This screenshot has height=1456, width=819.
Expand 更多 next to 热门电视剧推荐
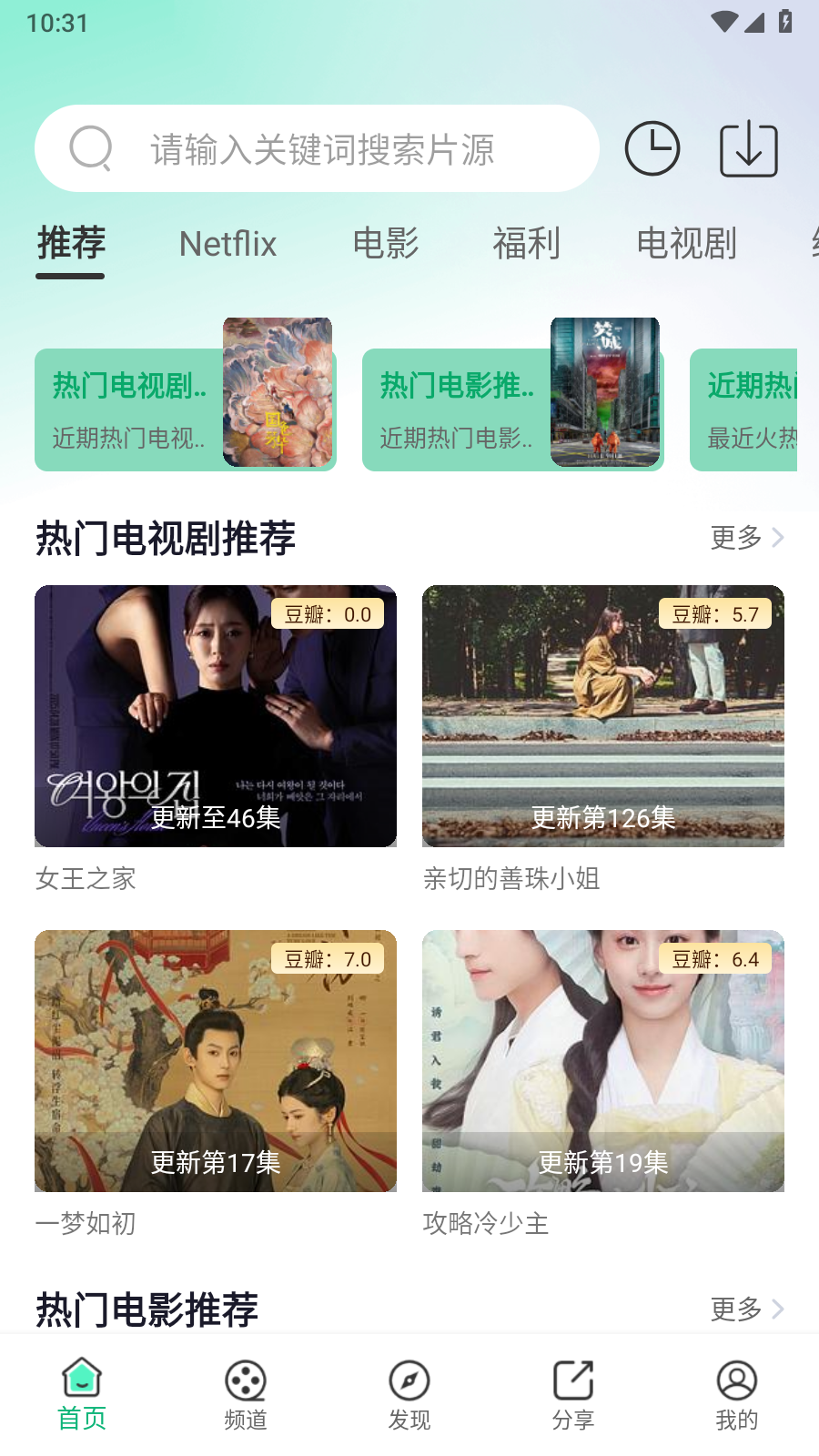[x=737, y=538]
